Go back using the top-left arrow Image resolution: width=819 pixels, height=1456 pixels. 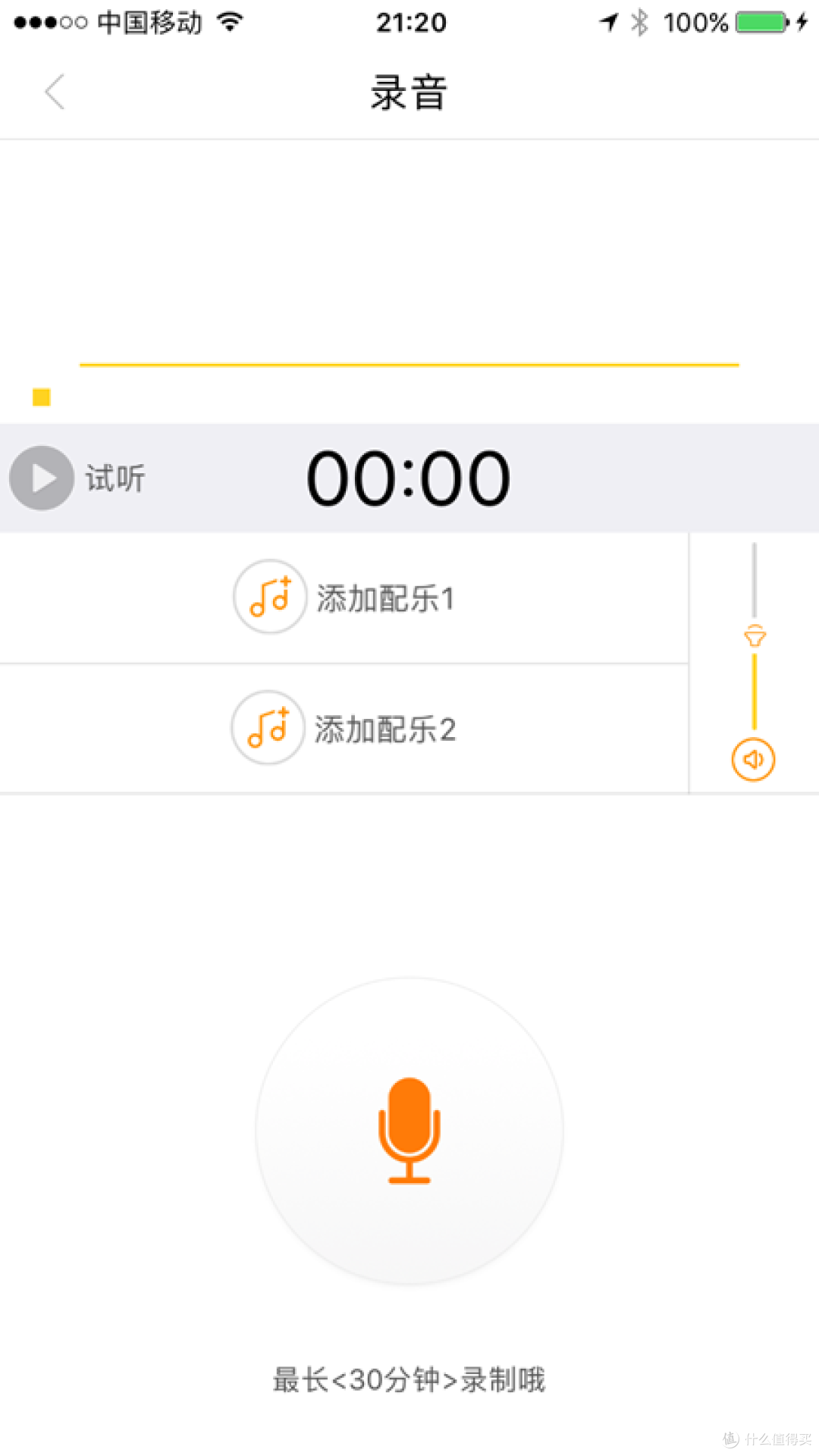click(x=55, y=93)
